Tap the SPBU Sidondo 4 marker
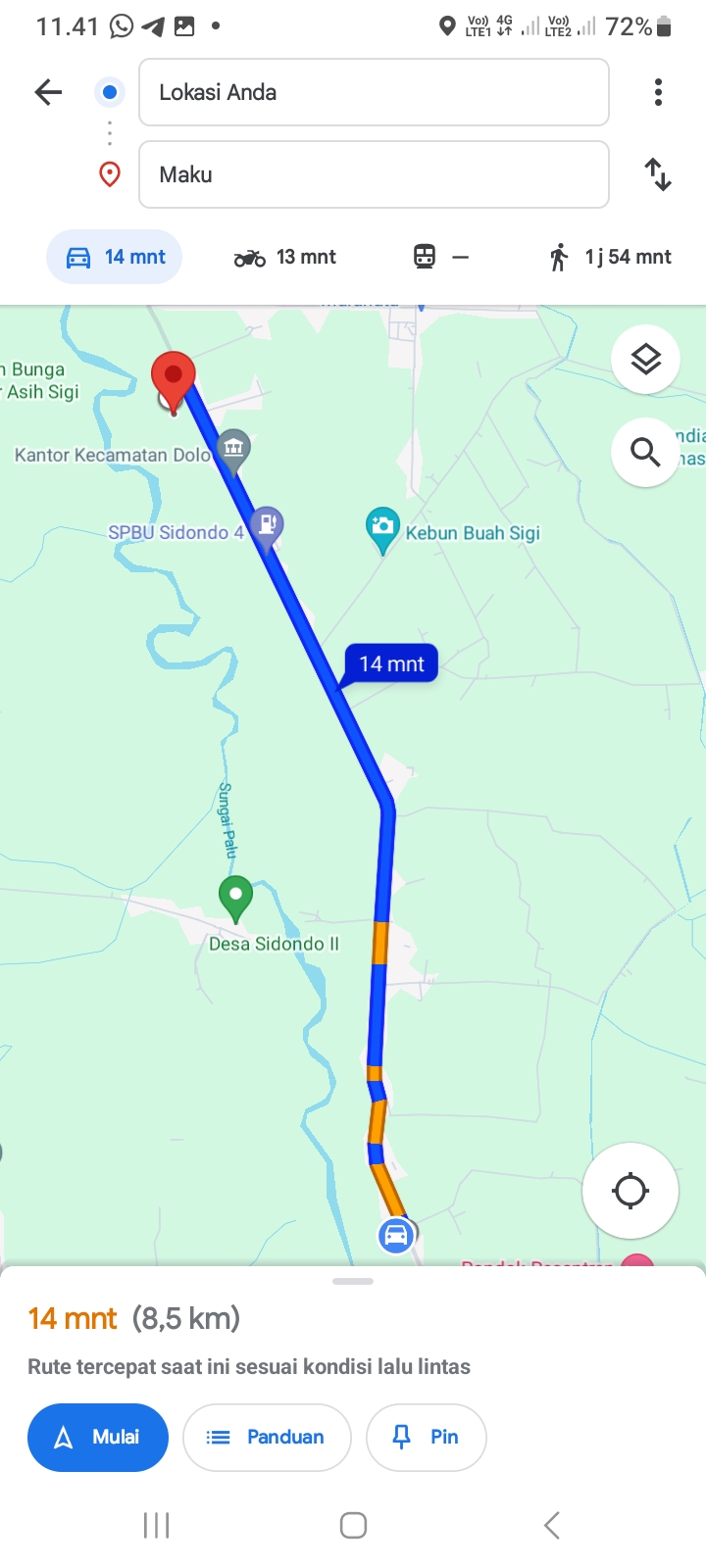The width and height of the screenshot is (706, 1568). (x=267, y=526)
